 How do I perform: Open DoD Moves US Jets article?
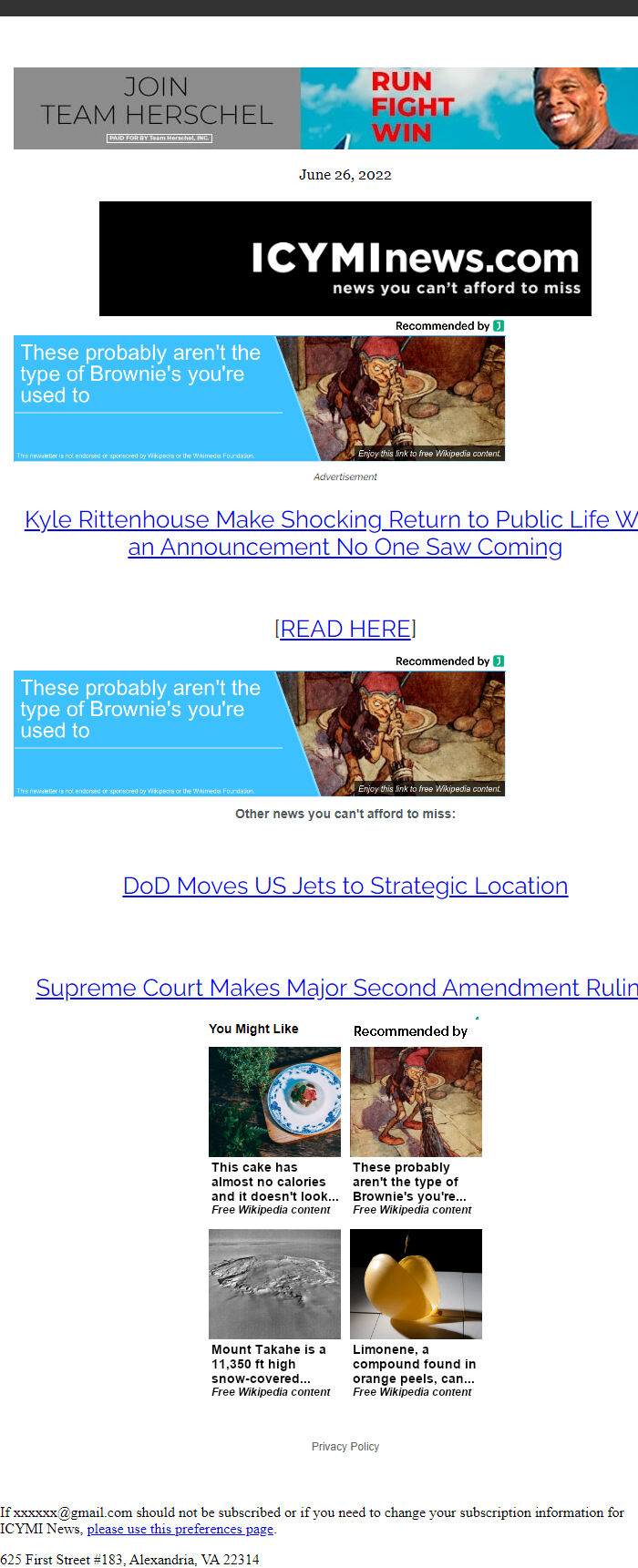(345, 886)
